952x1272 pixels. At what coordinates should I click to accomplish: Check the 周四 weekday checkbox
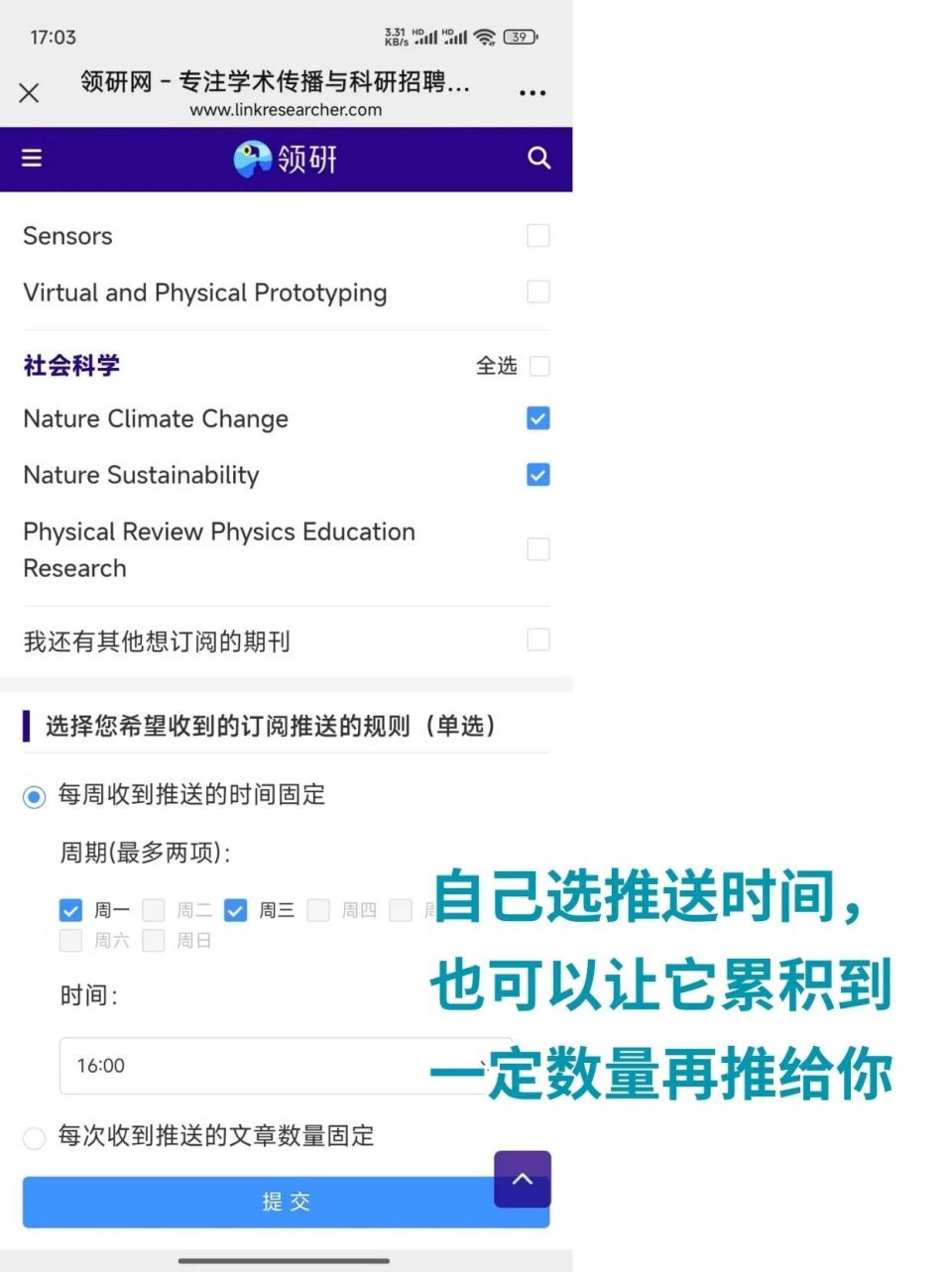pos(318,910)
